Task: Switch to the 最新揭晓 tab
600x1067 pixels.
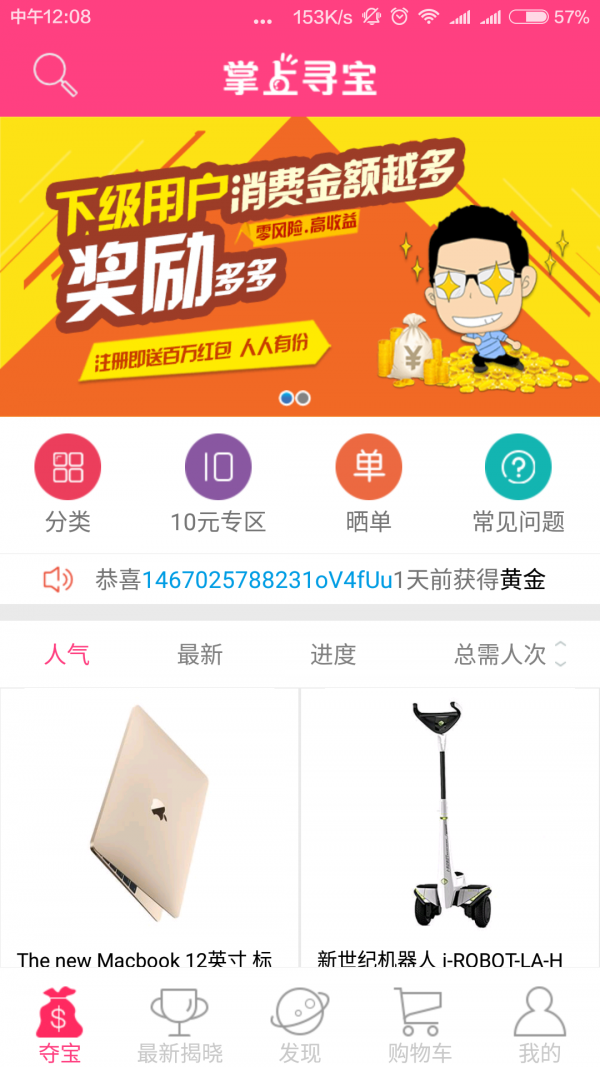Action: pyautogui.click(x=180, y=1025)
